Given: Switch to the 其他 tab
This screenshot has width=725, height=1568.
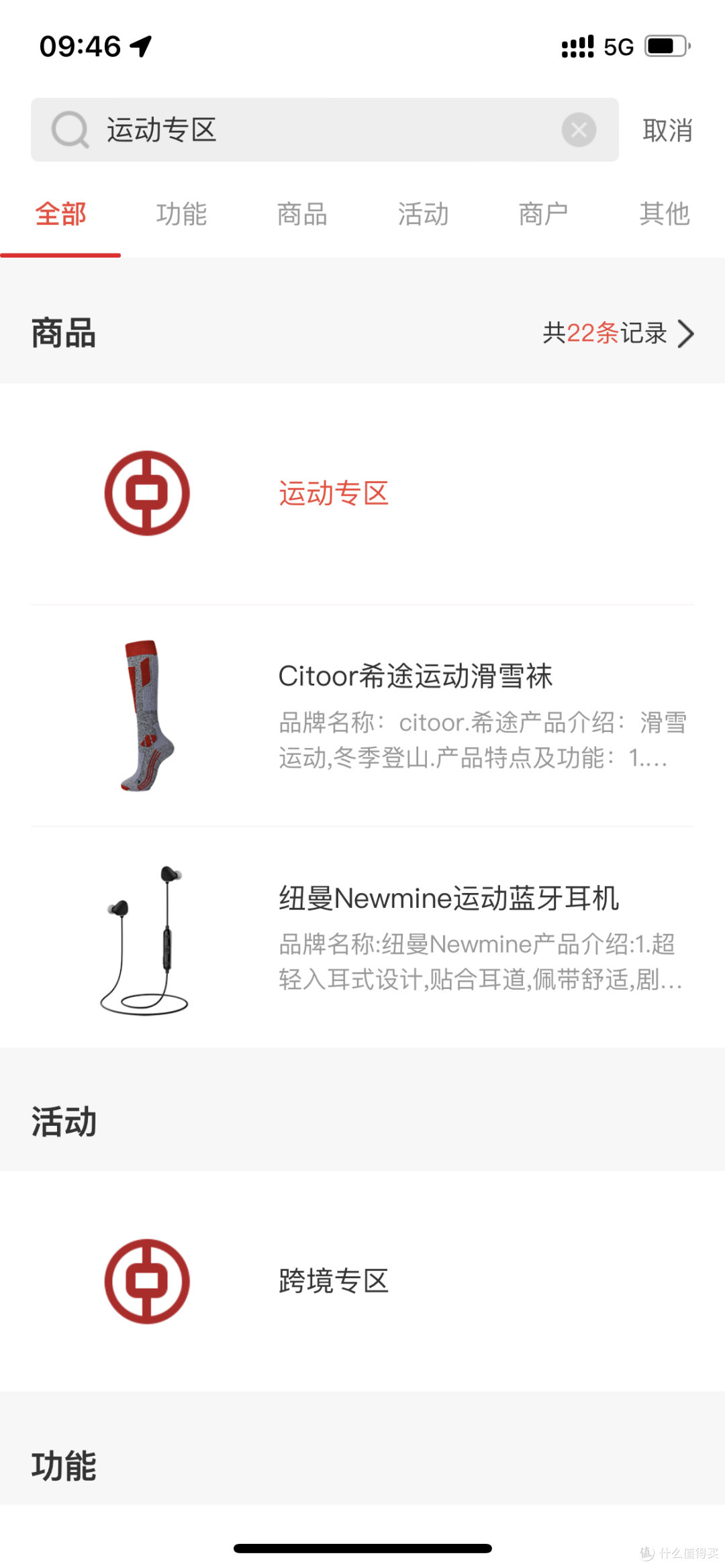Looking at the screenshot, I should point(664,215).
